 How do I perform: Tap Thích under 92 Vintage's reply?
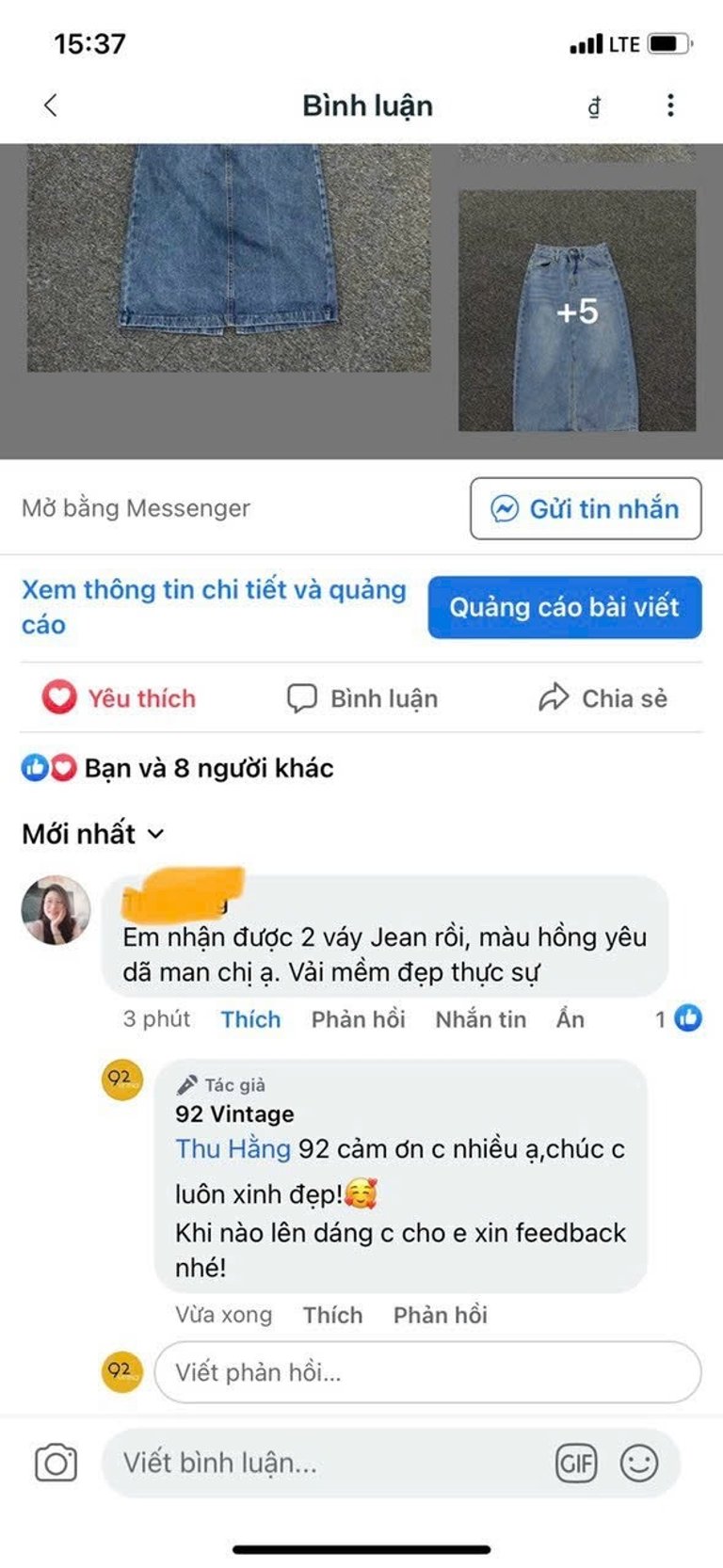tap(332, 1315)
